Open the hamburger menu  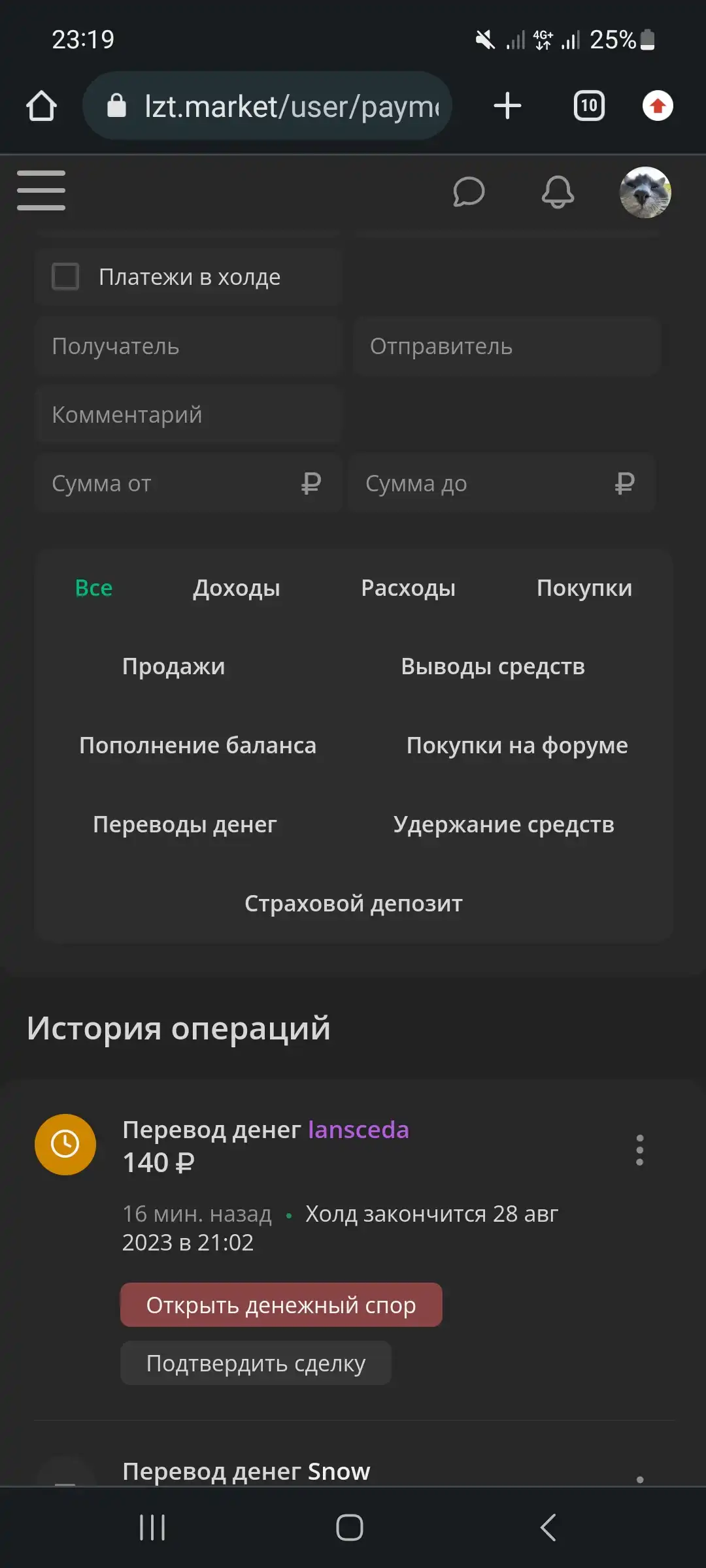point(41,190)
